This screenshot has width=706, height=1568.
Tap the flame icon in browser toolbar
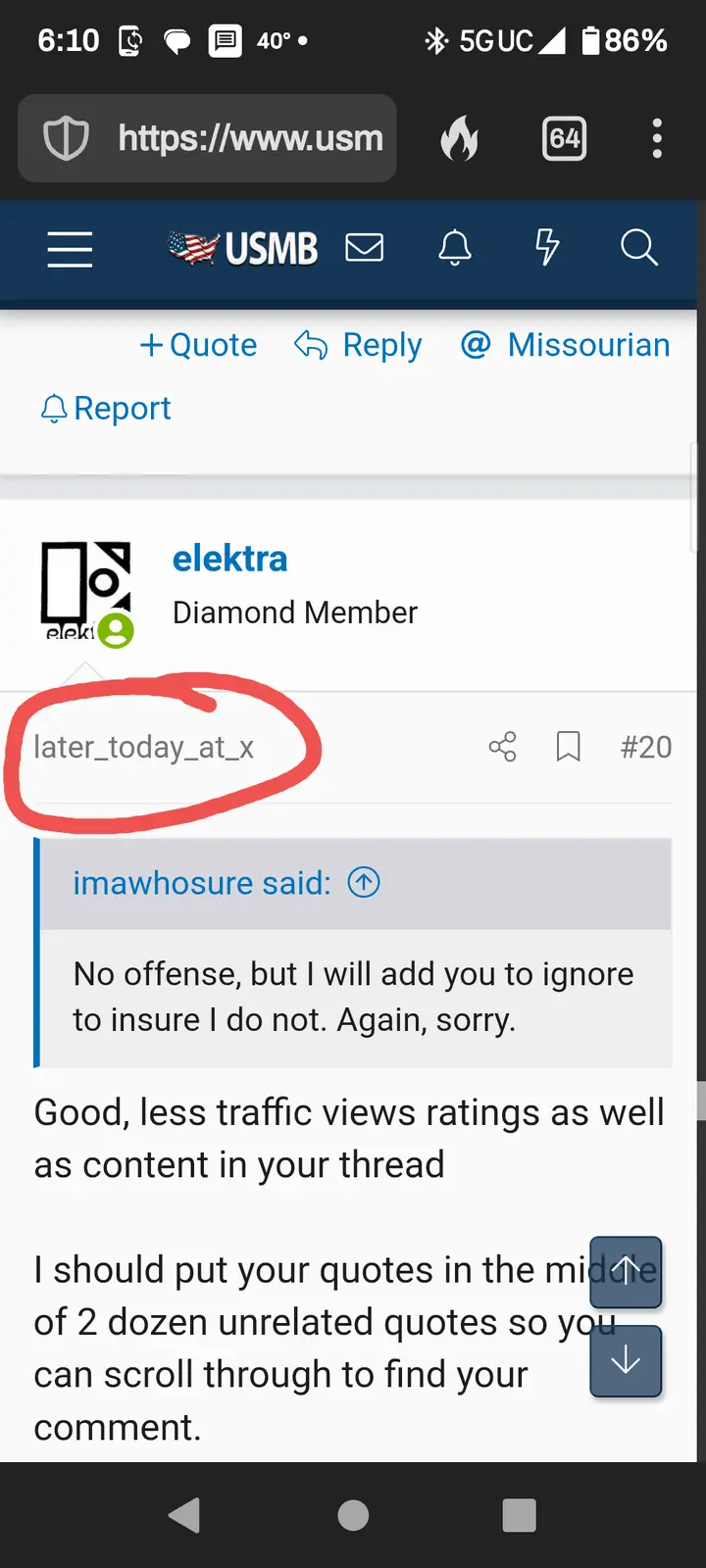[459, 138]
